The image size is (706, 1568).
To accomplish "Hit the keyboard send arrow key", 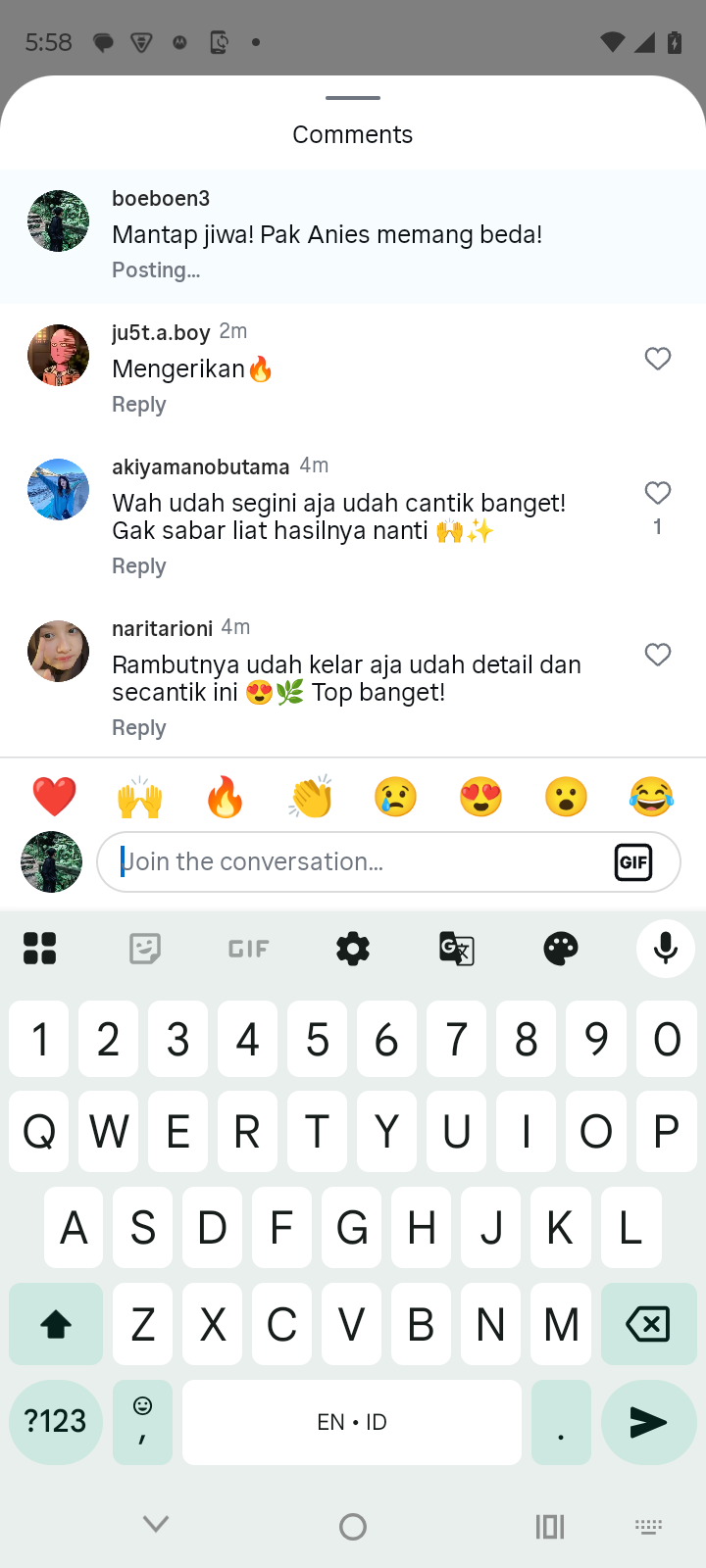I will pos(647,1422).
